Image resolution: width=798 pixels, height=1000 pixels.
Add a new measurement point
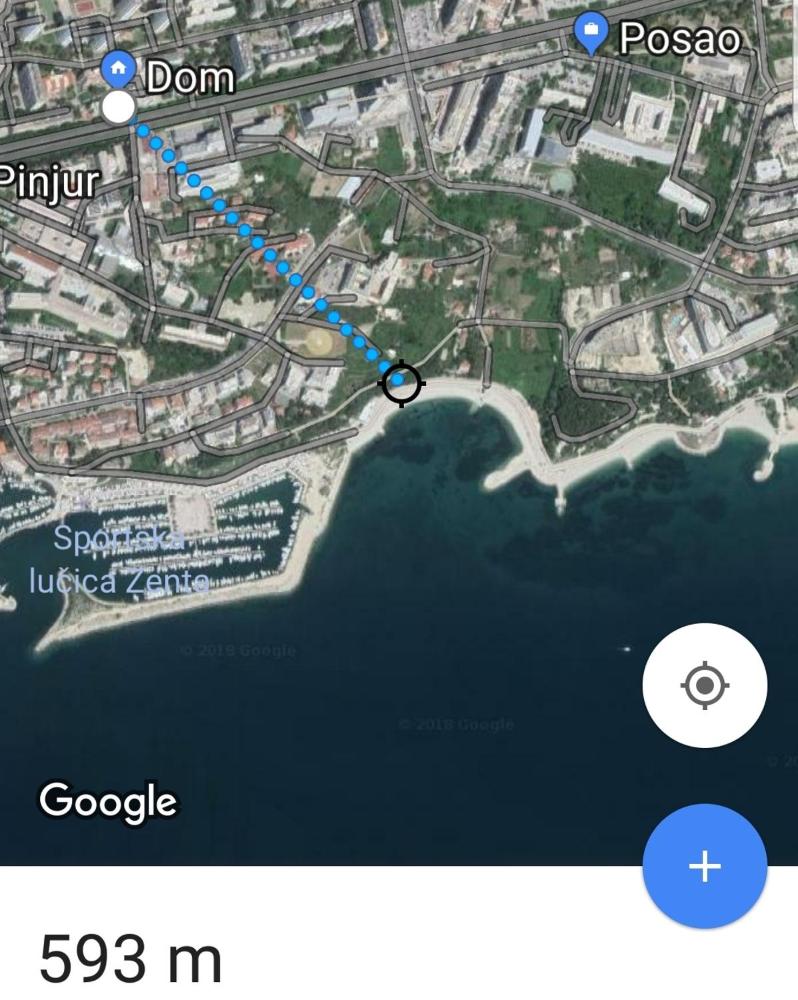tap(704, 866)
